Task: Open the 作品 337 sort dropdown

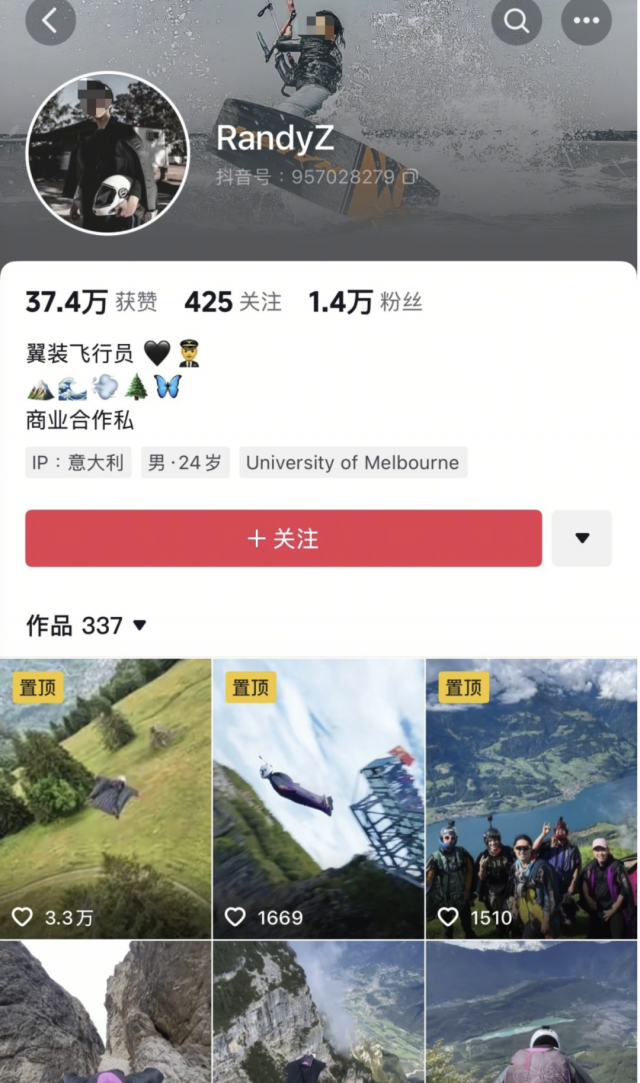Action: click(x=139, y=626)
